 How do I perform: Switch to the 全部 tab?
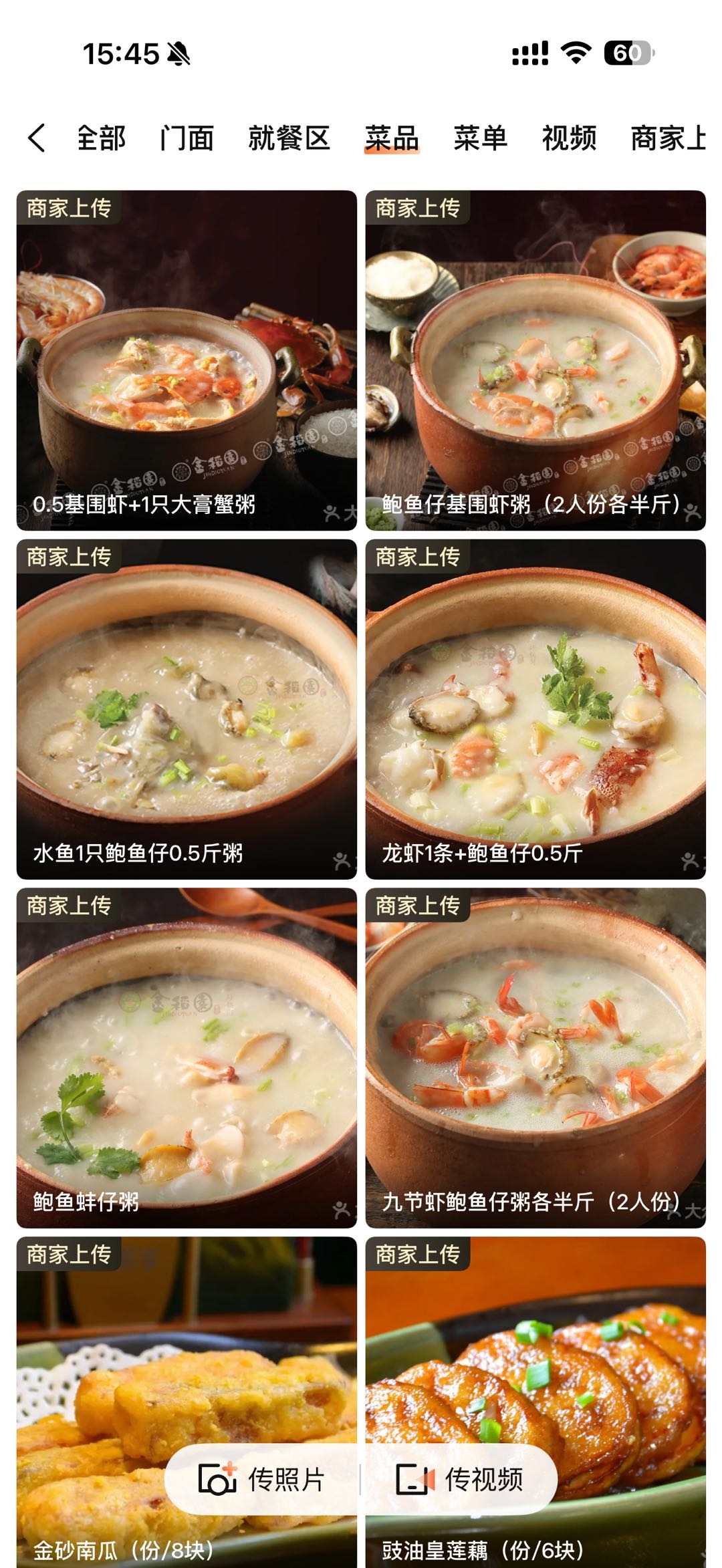(x=101, y=138)
